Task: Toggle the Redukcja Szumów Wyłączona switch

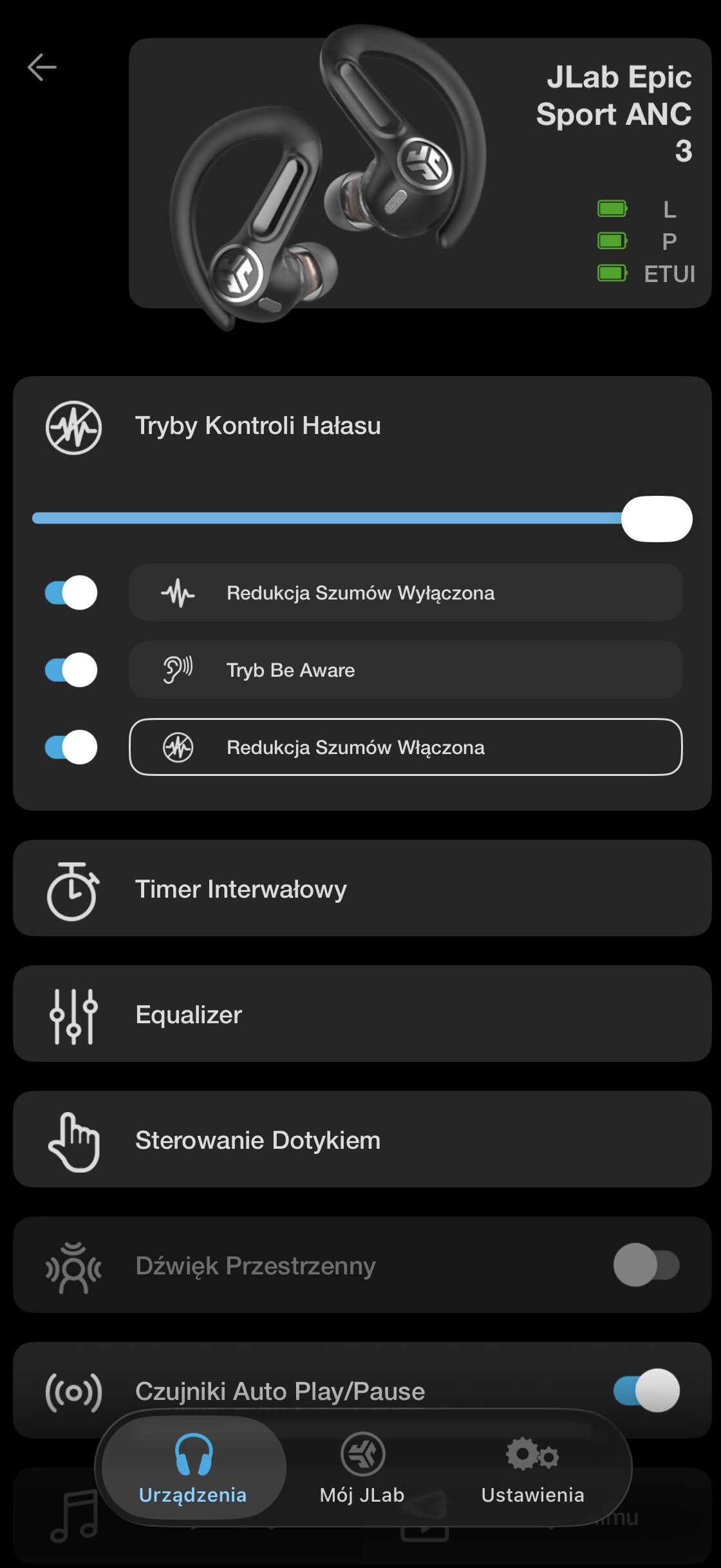Action: (x=71, y=592)
